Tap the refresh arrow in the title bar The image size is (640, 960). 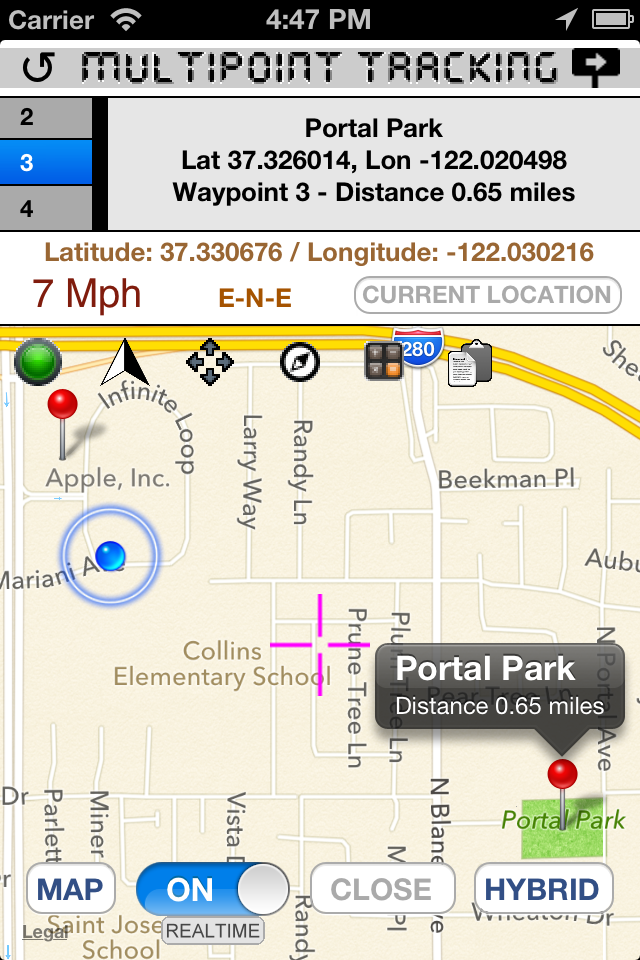[x=38, y=67]
